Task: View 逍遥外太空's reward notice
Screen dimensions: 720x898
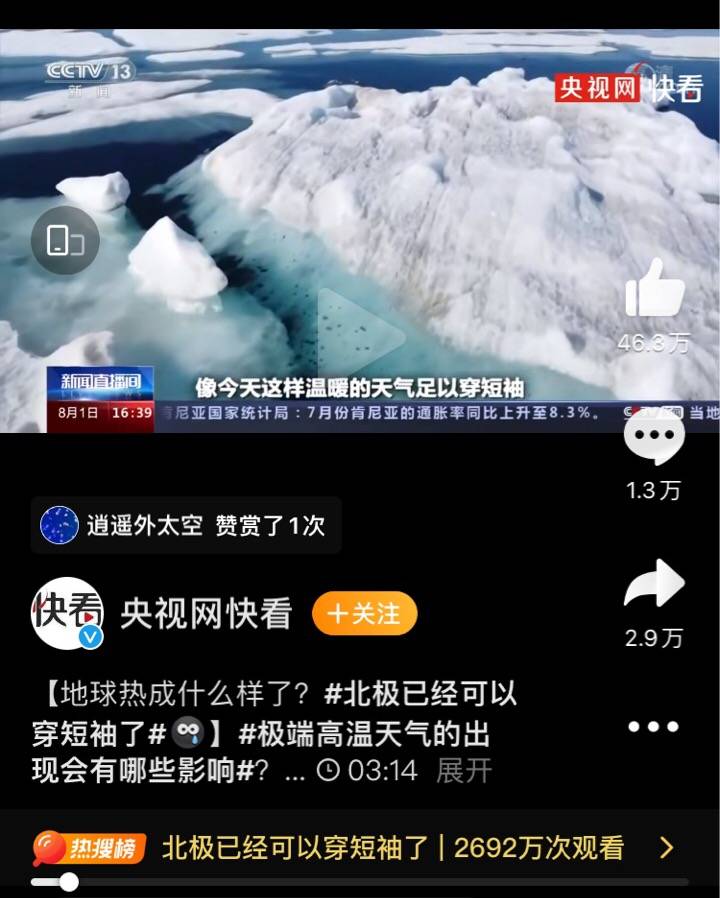Action: tap(185, 525)
